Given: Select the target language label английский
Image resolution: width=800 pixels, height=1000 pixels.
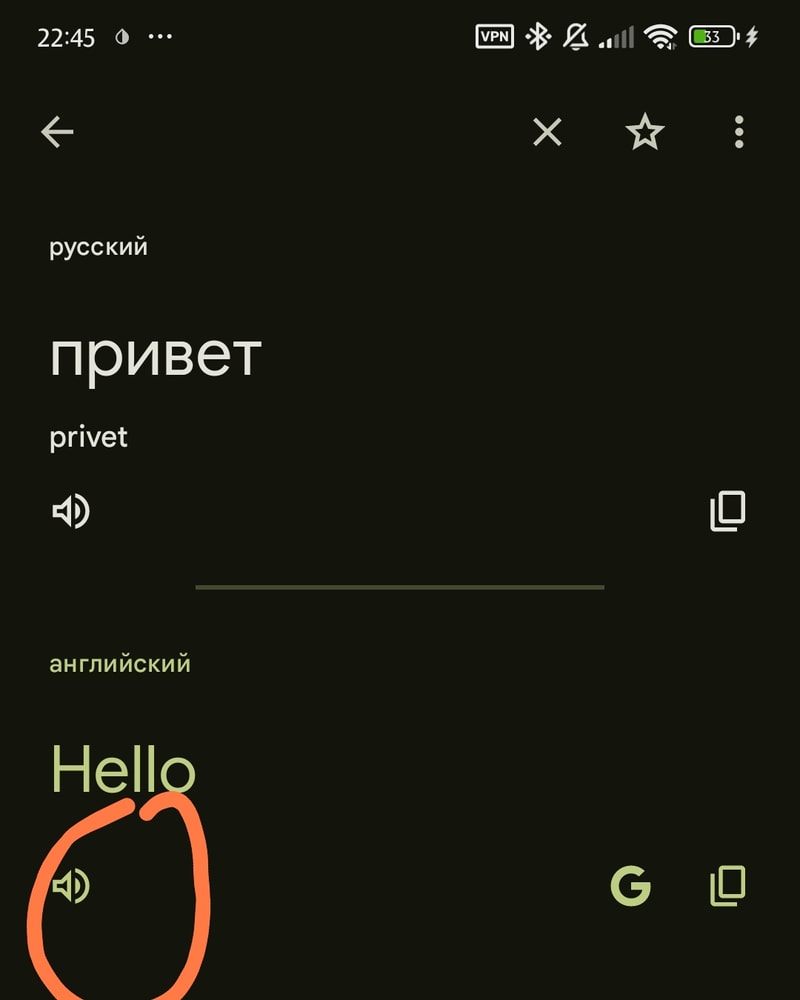Looking at the screenshot, I should 121,662.
